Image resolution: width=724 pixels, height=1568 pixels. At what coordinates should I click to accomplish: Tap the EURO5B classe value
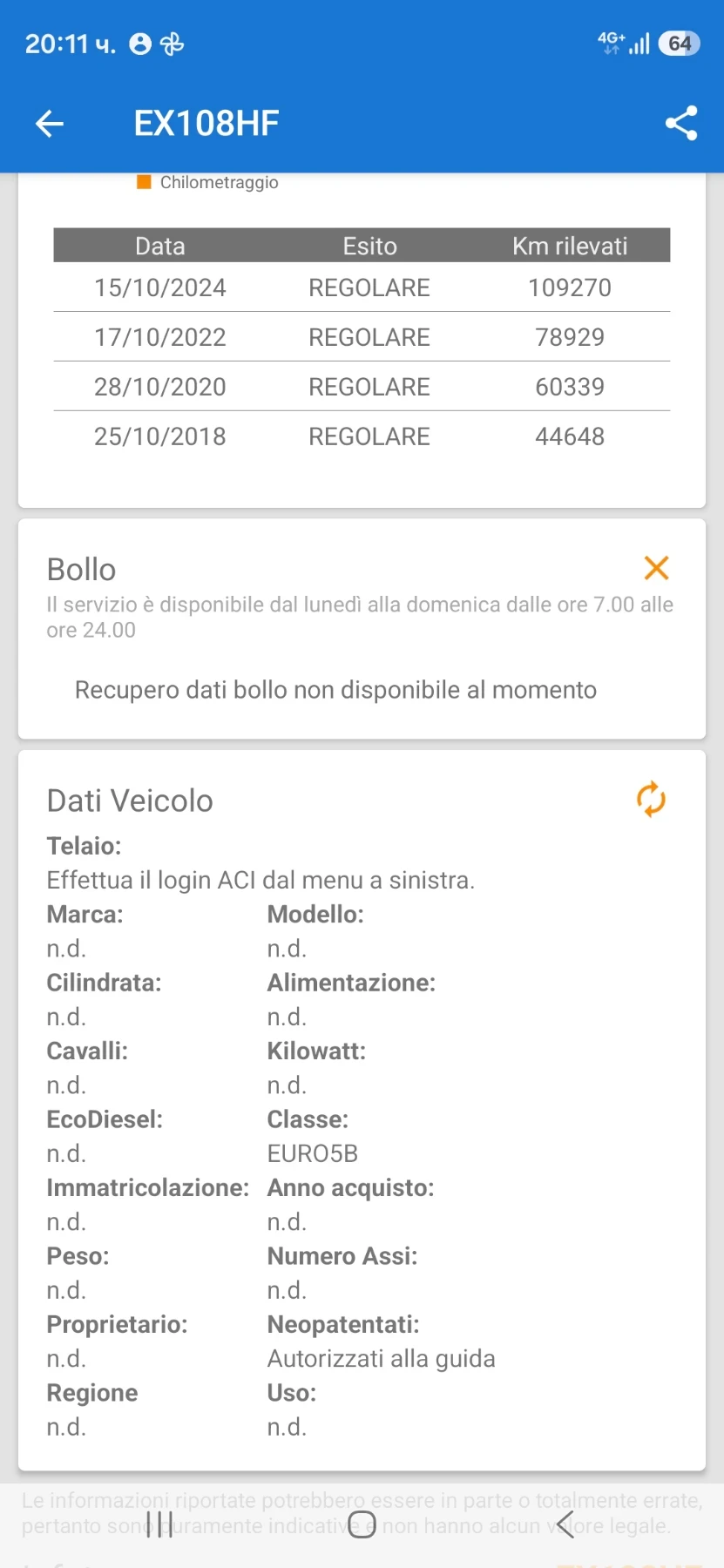[x=313, y=1152]
